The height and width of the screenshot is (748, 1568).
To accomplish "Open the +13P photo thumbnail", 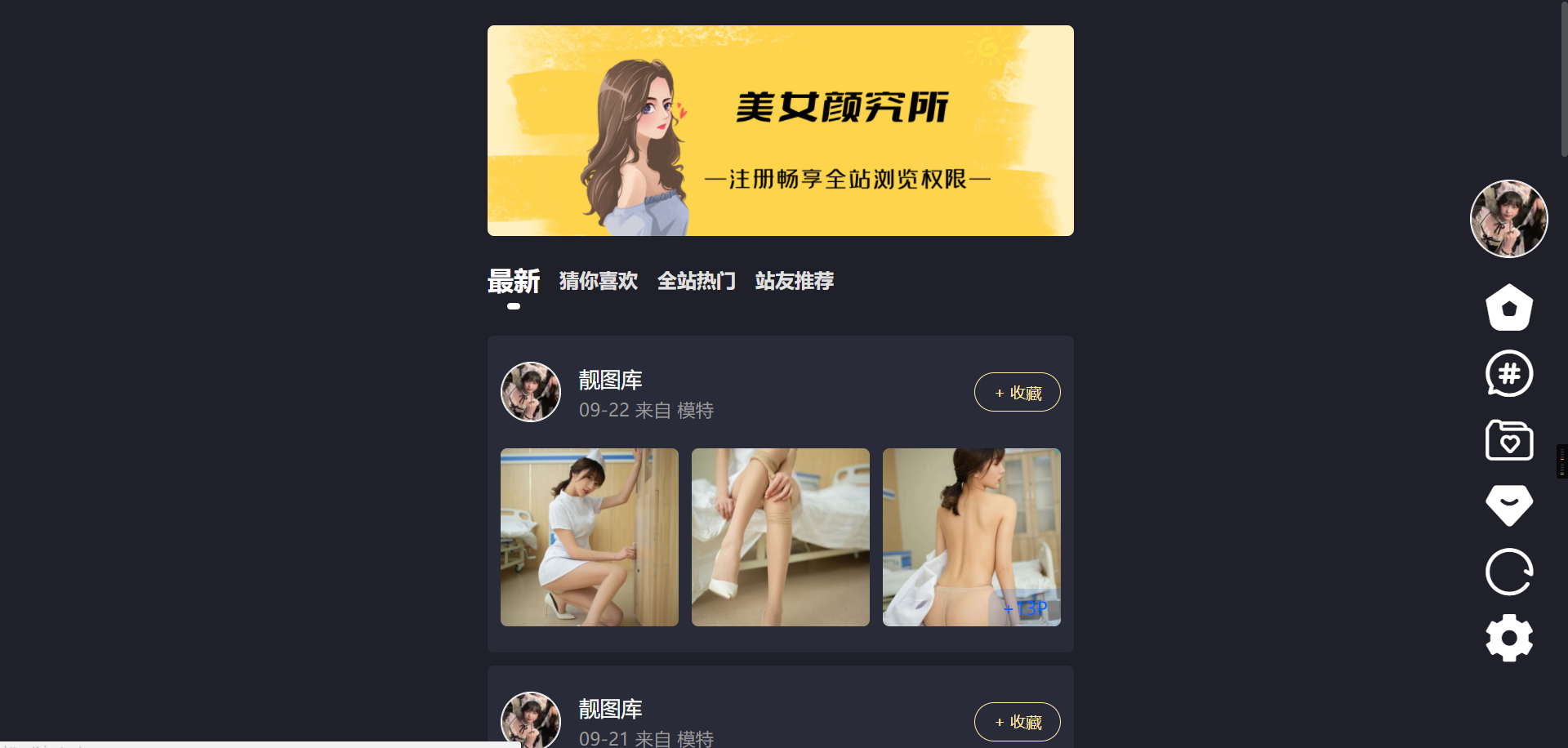I will [x=971, y=537].
